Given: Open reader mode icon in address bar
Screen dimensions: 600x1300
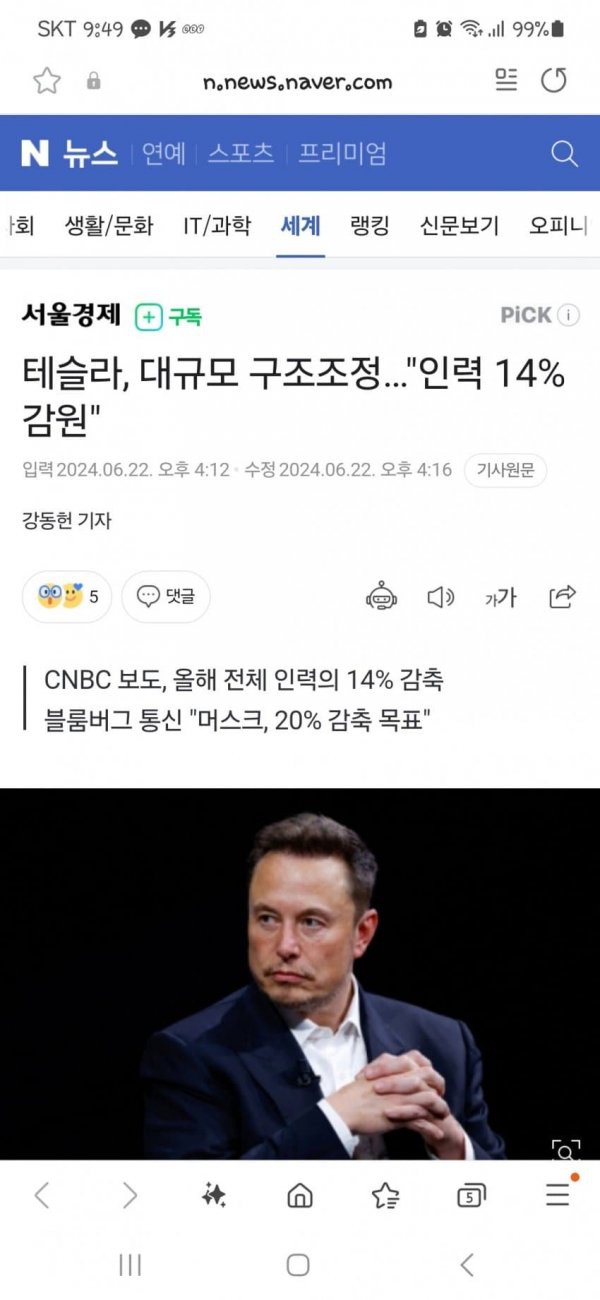Looking at the screenshot, I should pos(507,81).
